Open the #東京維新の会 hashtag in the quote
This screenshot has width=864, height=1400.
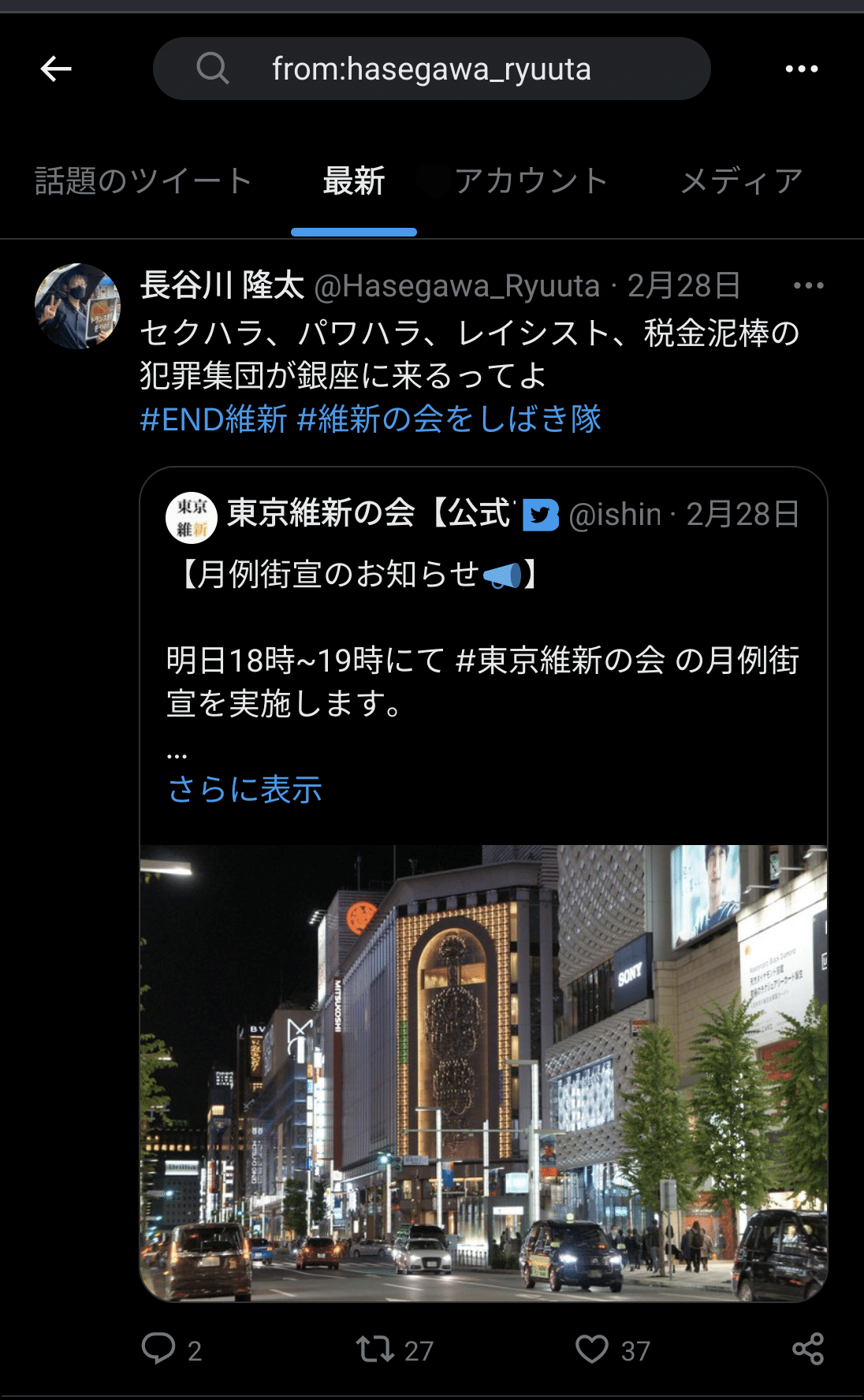click(x=560, y=660)
